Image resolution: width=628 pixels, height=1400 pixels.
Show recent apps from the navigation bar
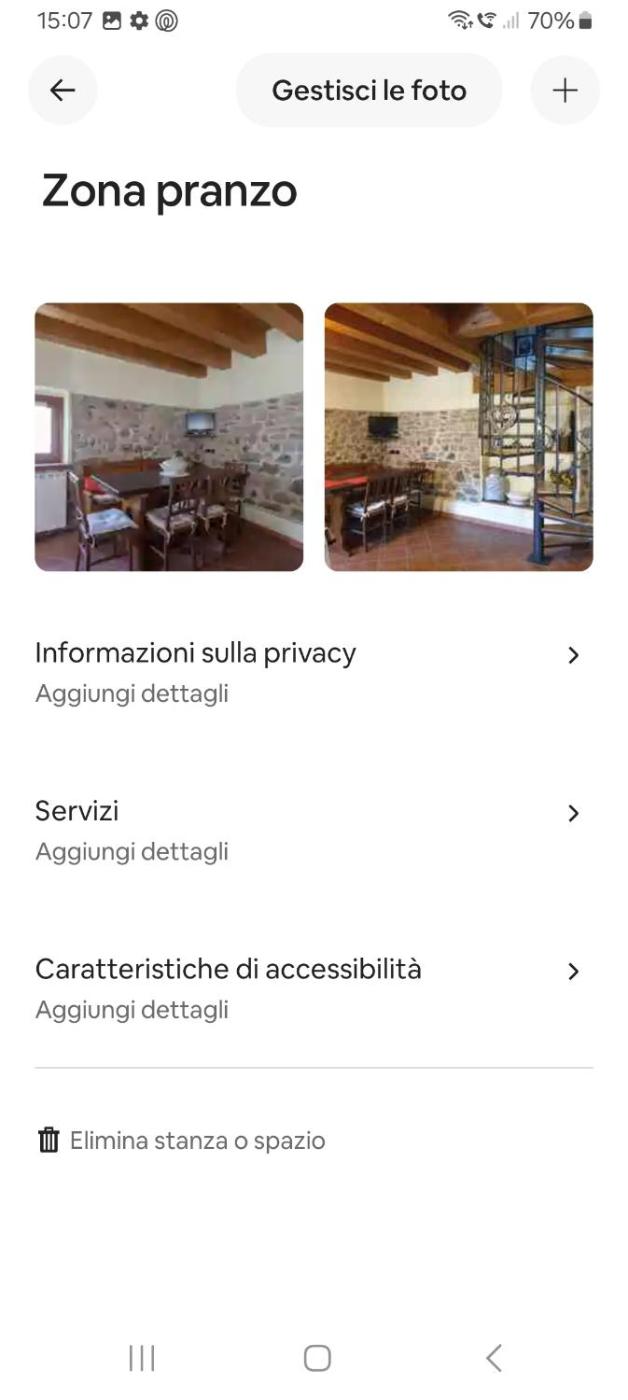(142, 1357)
